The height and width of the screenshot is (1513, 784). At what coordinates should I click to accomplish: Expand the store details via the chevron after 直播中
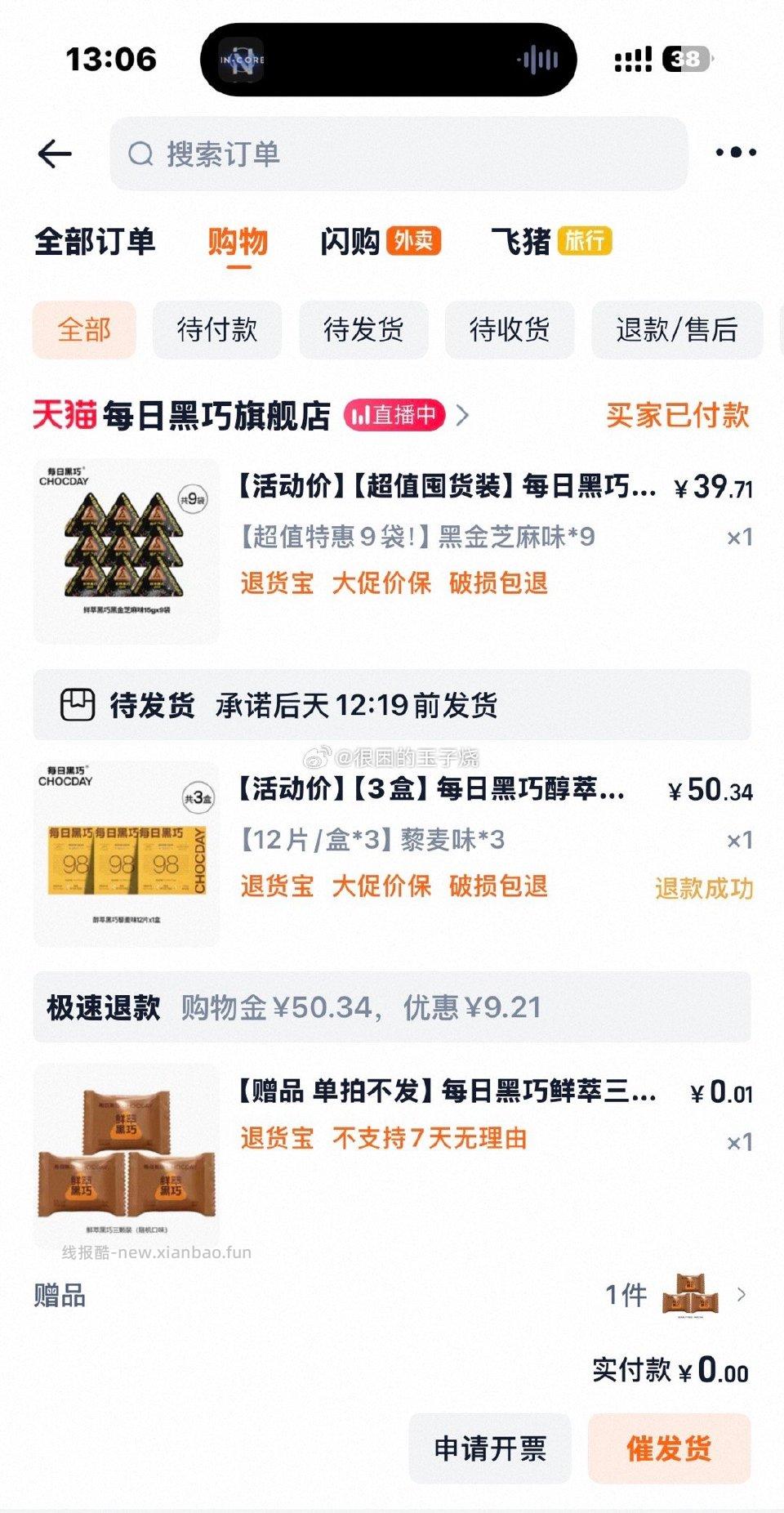coord(462,415)
